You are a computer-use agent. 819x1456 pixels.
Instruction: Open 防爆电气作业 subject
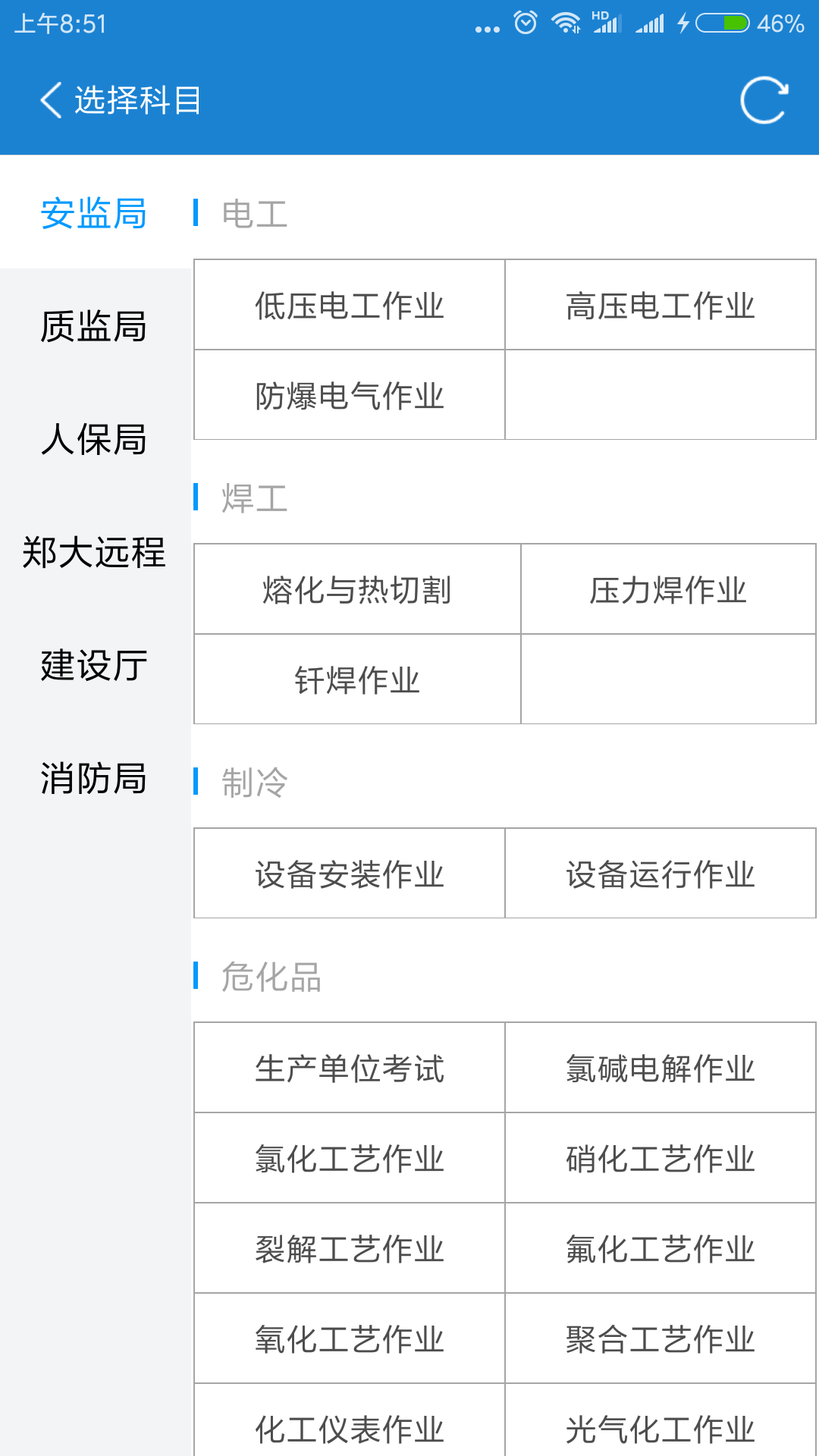tap(350, 395)
